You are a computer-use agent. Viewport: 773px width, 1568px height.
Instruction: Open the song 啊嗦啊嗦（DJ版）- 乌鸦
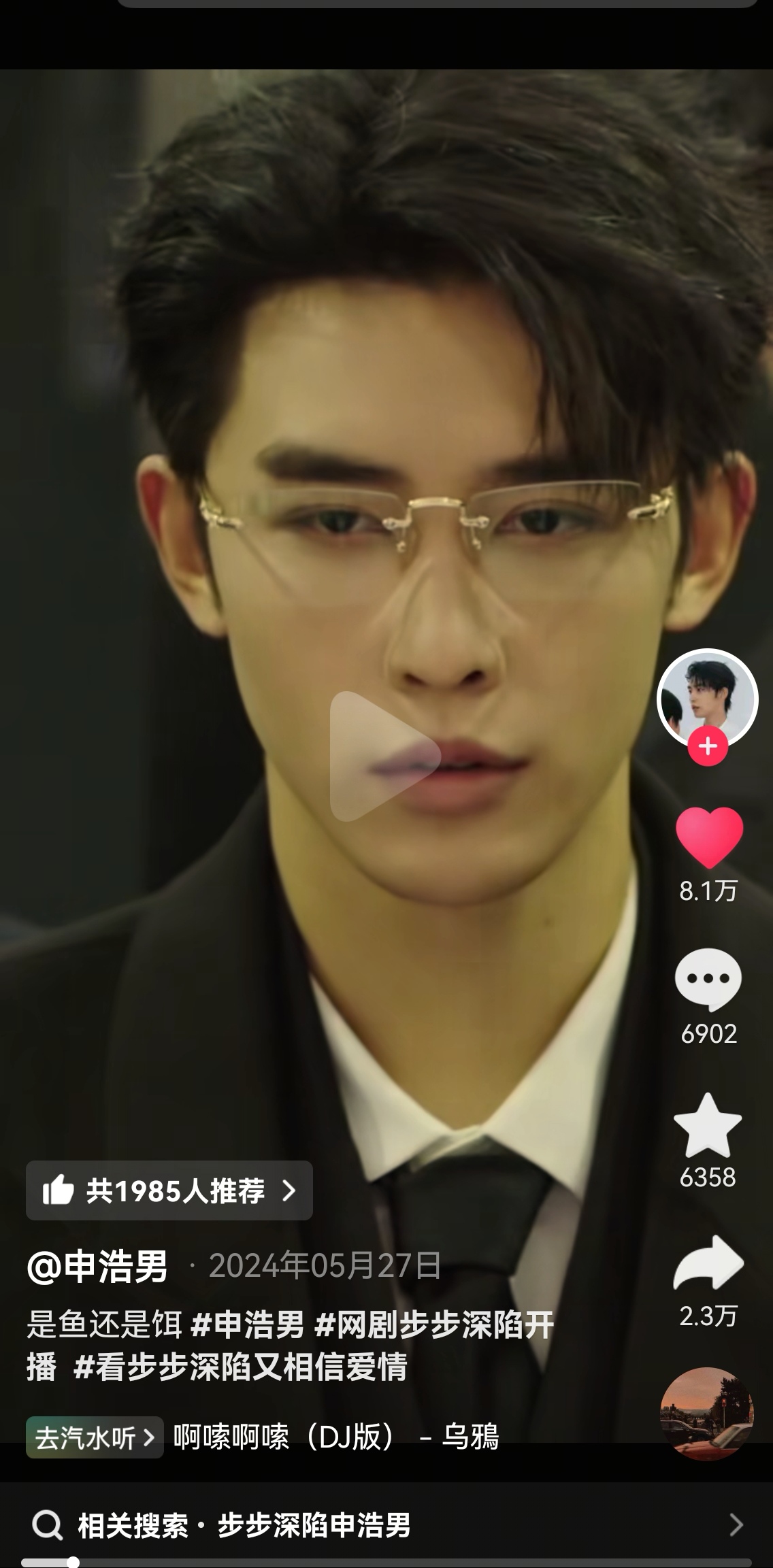pos(335,1437)
